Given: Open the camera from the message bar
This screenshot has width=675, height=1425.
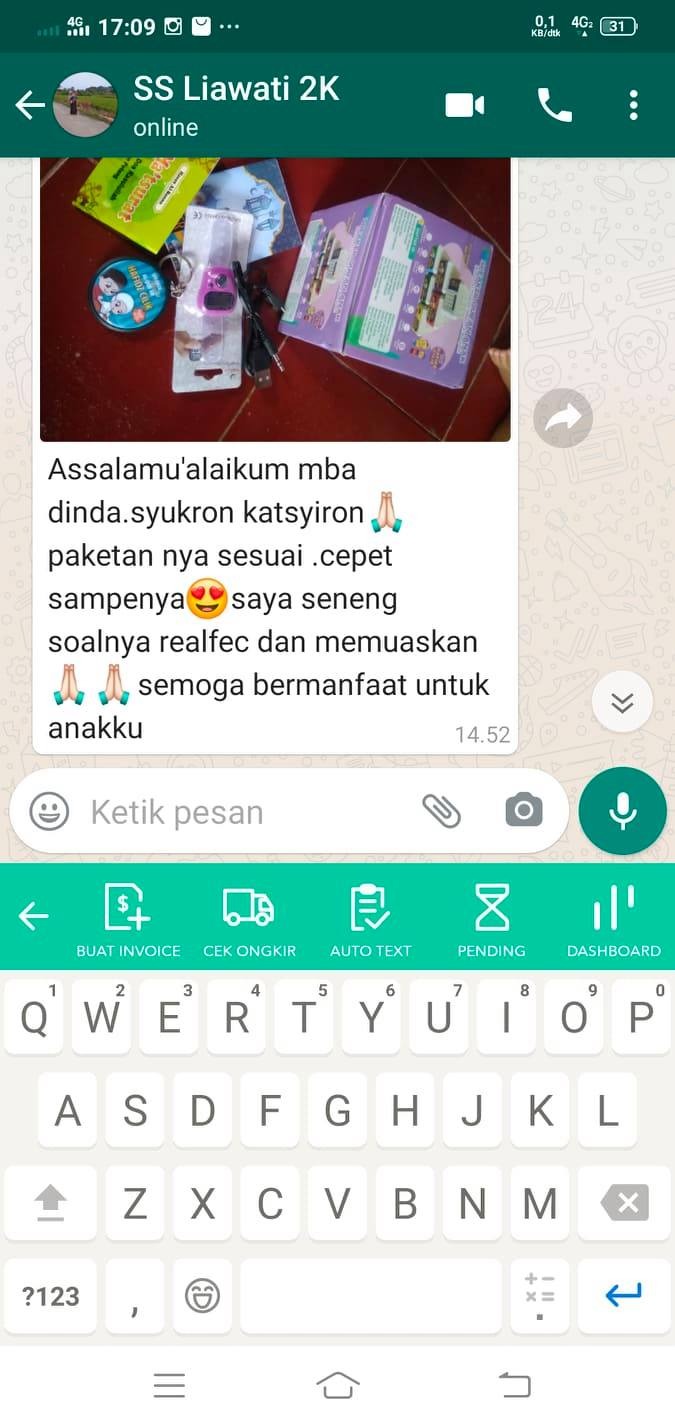Looking at the screenshot, I should 524,811.
